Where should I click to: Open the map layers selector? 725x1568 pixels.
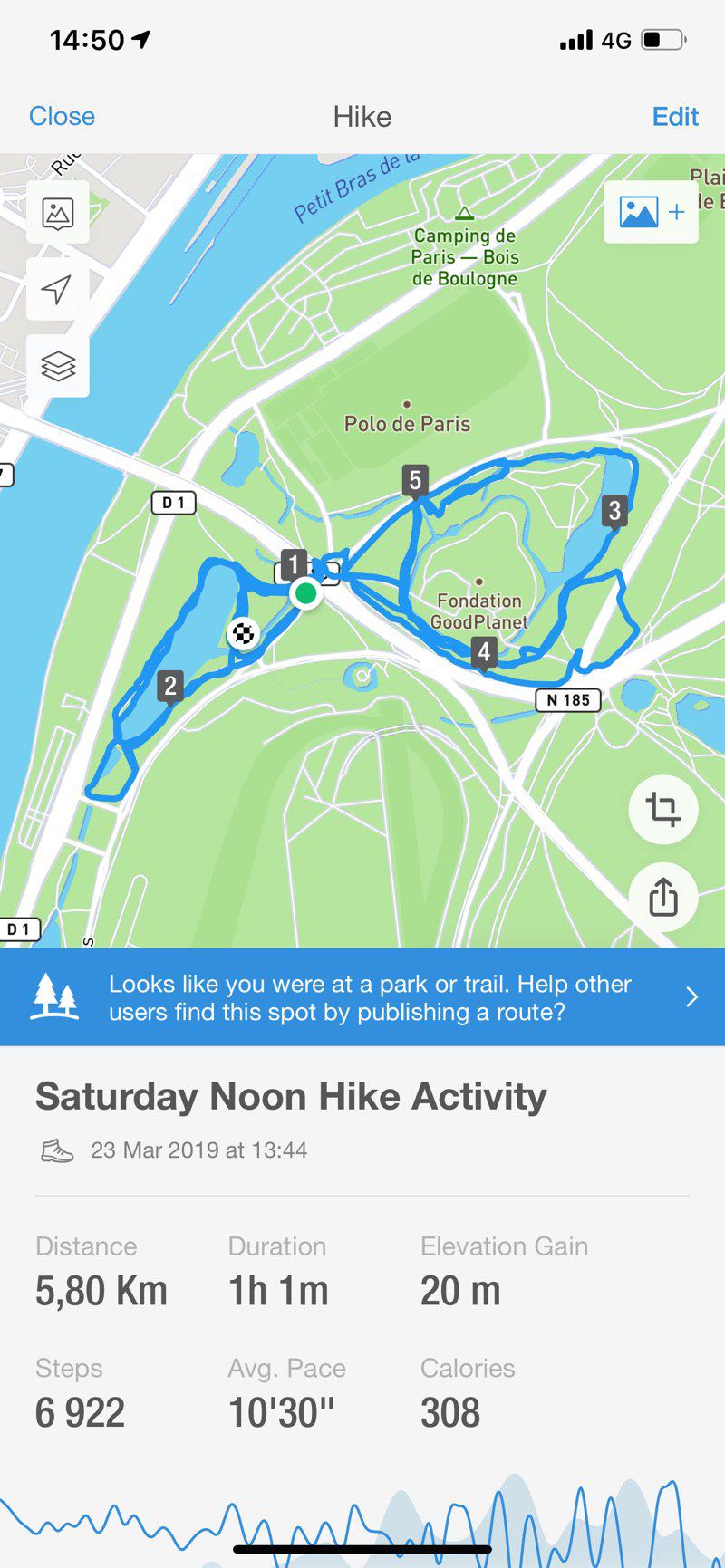pyautogui.click(x=58, y=367)
